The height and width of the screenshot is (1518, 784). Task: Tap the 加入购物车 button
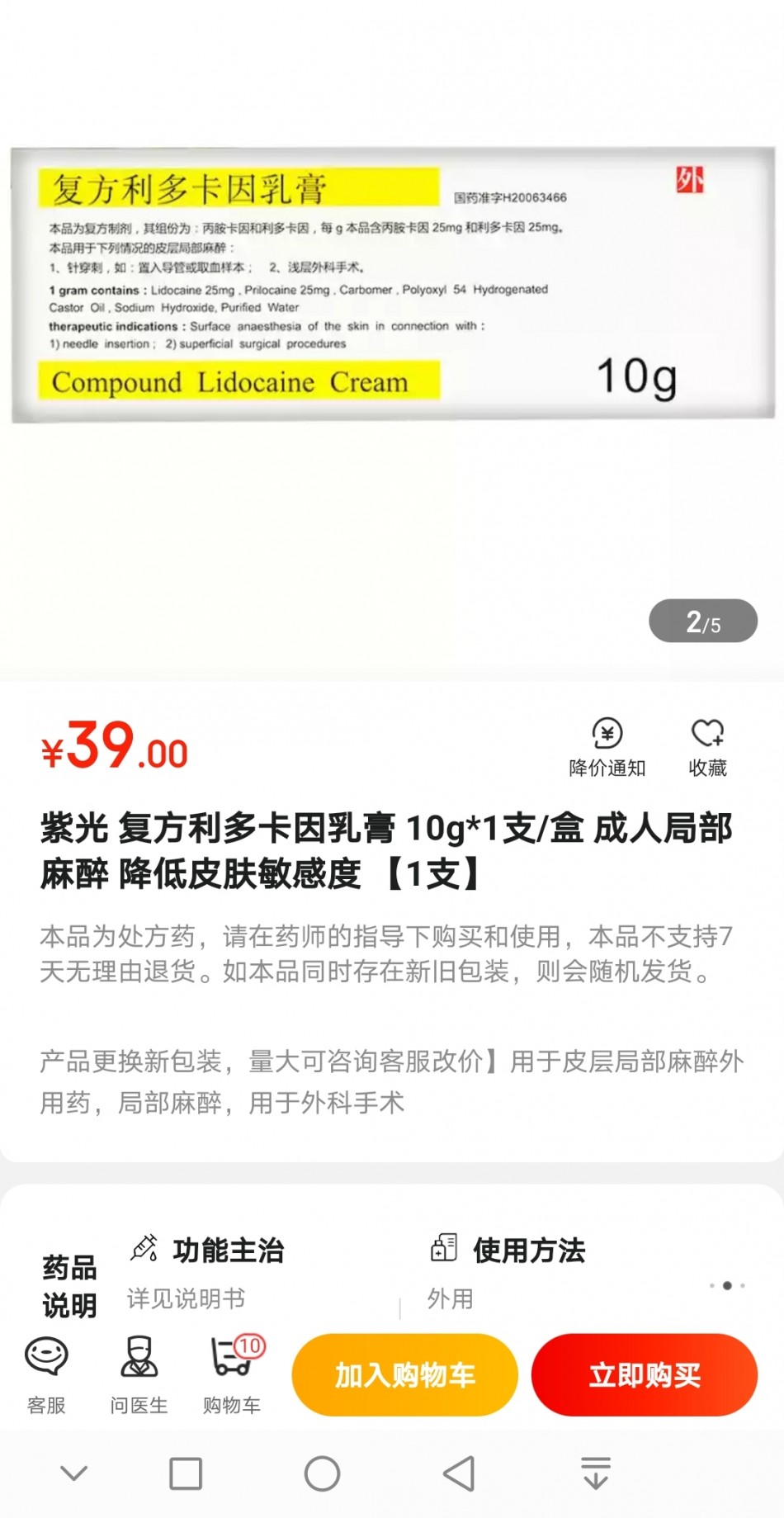pyautogui.click(x=404, y=1375)
